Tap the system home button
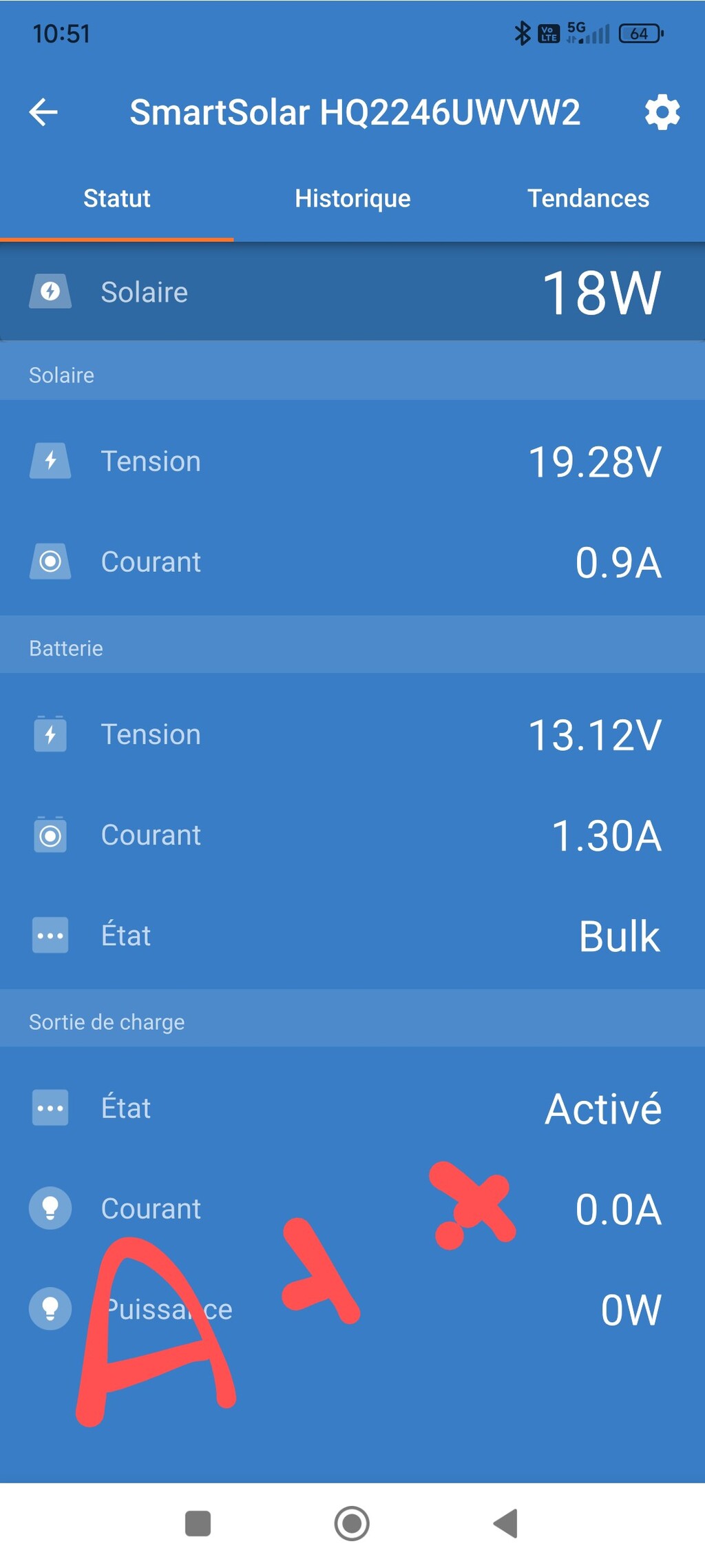Screen dimensions: 705x1568 click(x=352, y=1523)
